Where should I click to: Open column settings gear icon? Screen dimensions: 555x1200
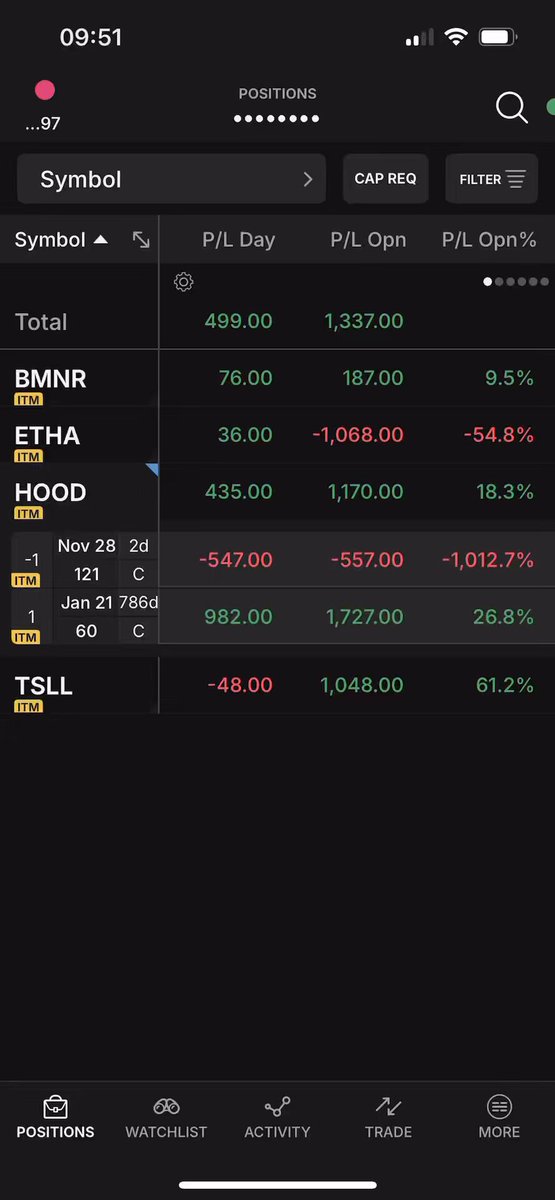183,282
